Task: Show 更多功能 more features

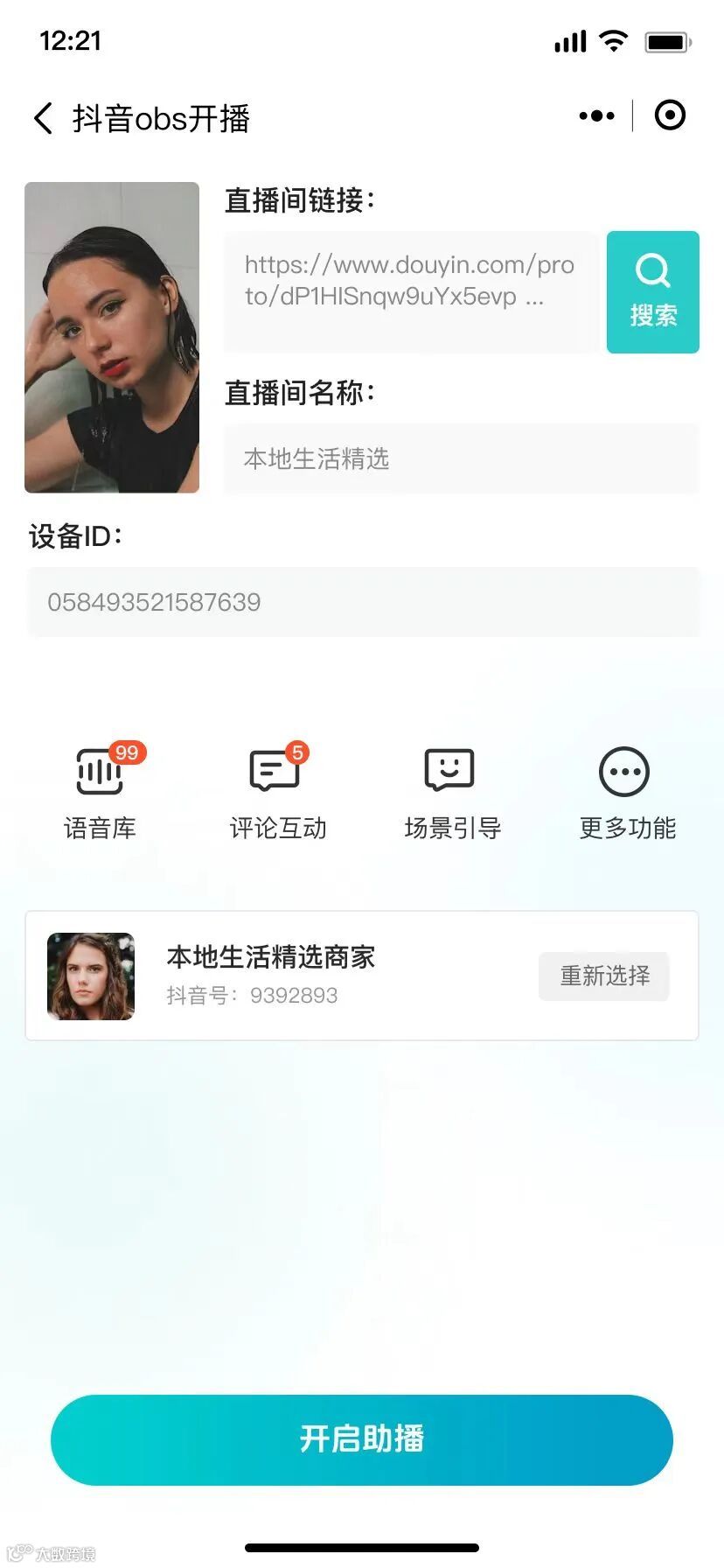Action: point(626,791)
